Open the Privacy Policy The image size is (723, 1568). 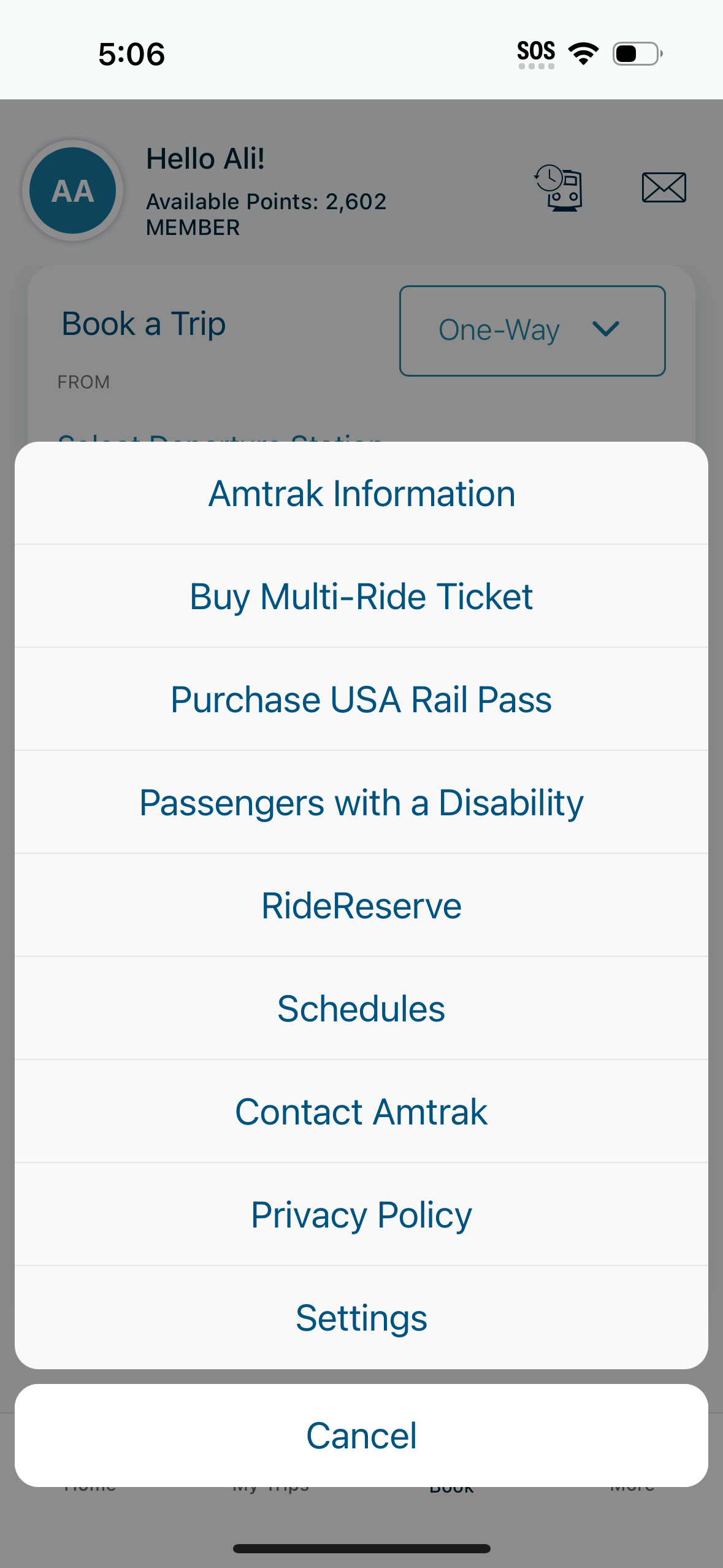[361, 1214]
